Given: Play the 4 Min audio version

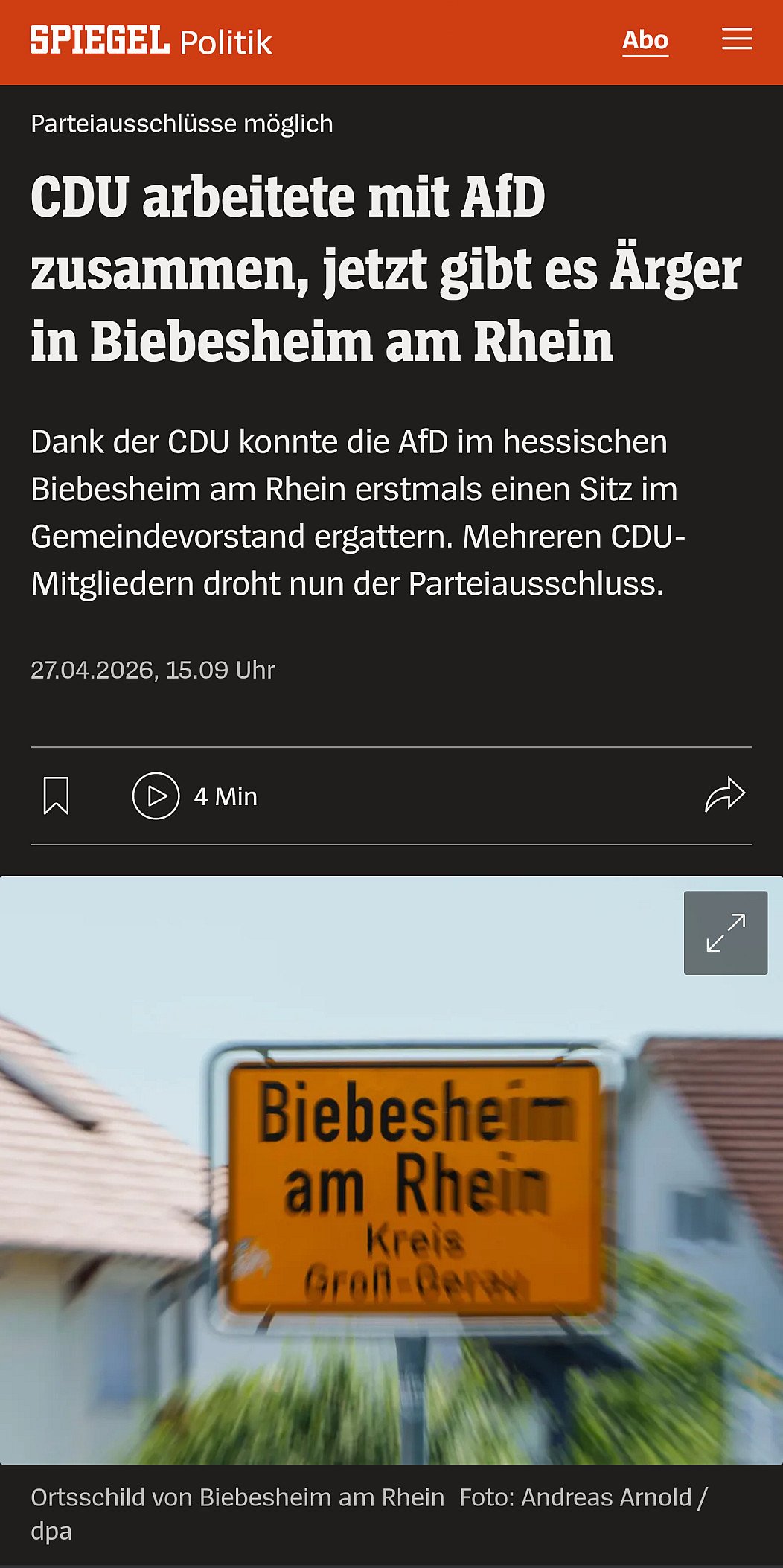Looking at the screenshot, I should [x=156, y=796].
